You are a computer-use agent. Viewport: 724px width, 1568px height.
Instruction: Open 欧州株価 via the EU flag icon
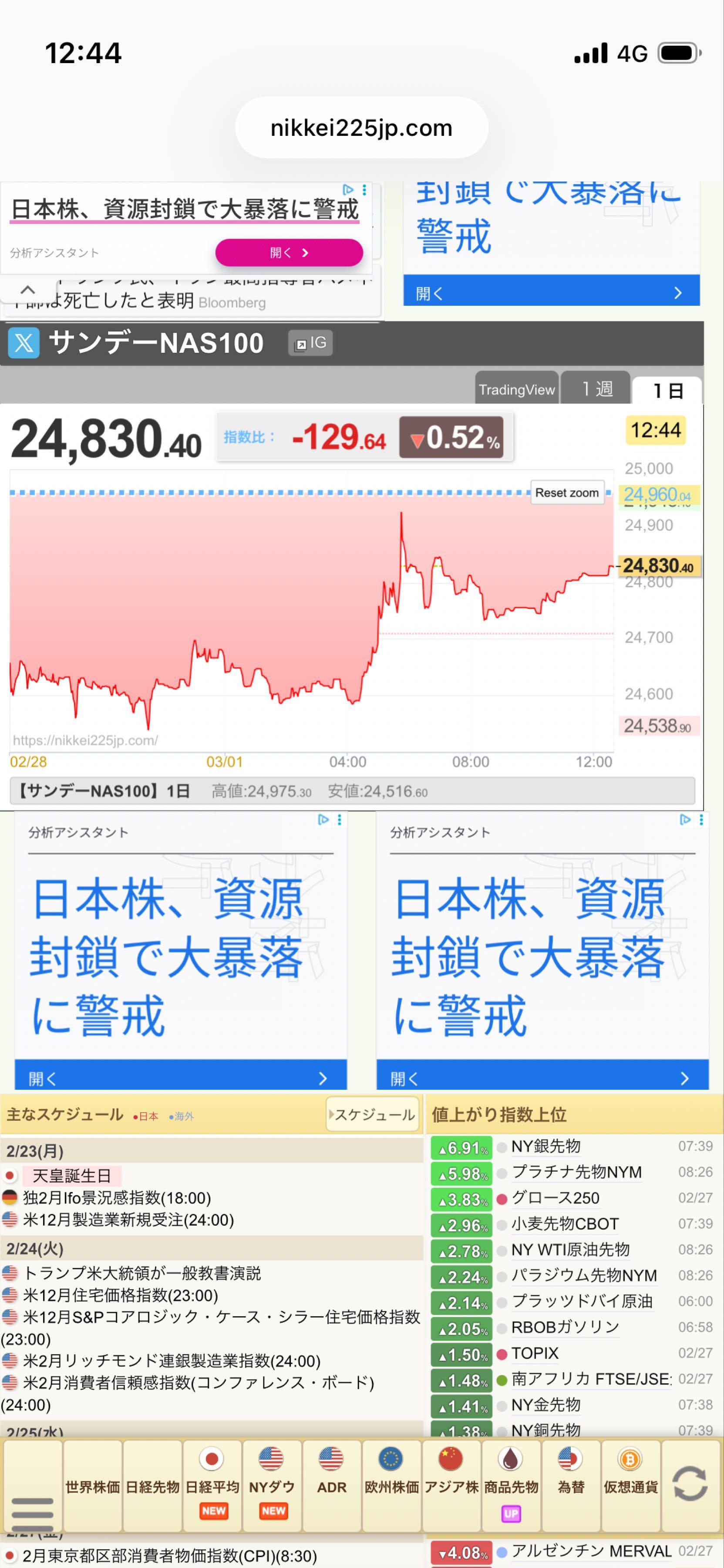392,1484
